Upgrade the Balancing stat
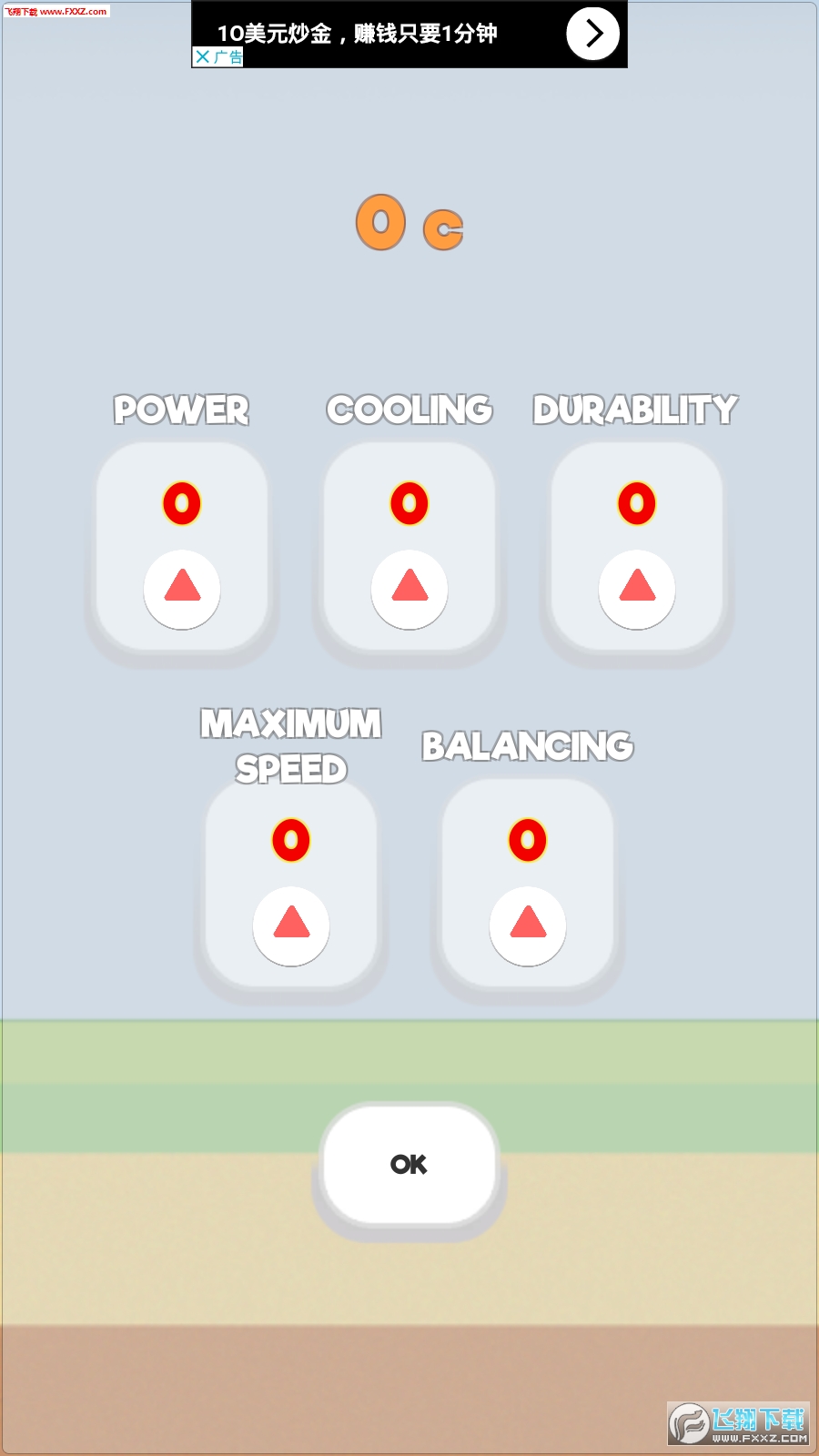The image size is (819, 1456). tap(528, 925)
